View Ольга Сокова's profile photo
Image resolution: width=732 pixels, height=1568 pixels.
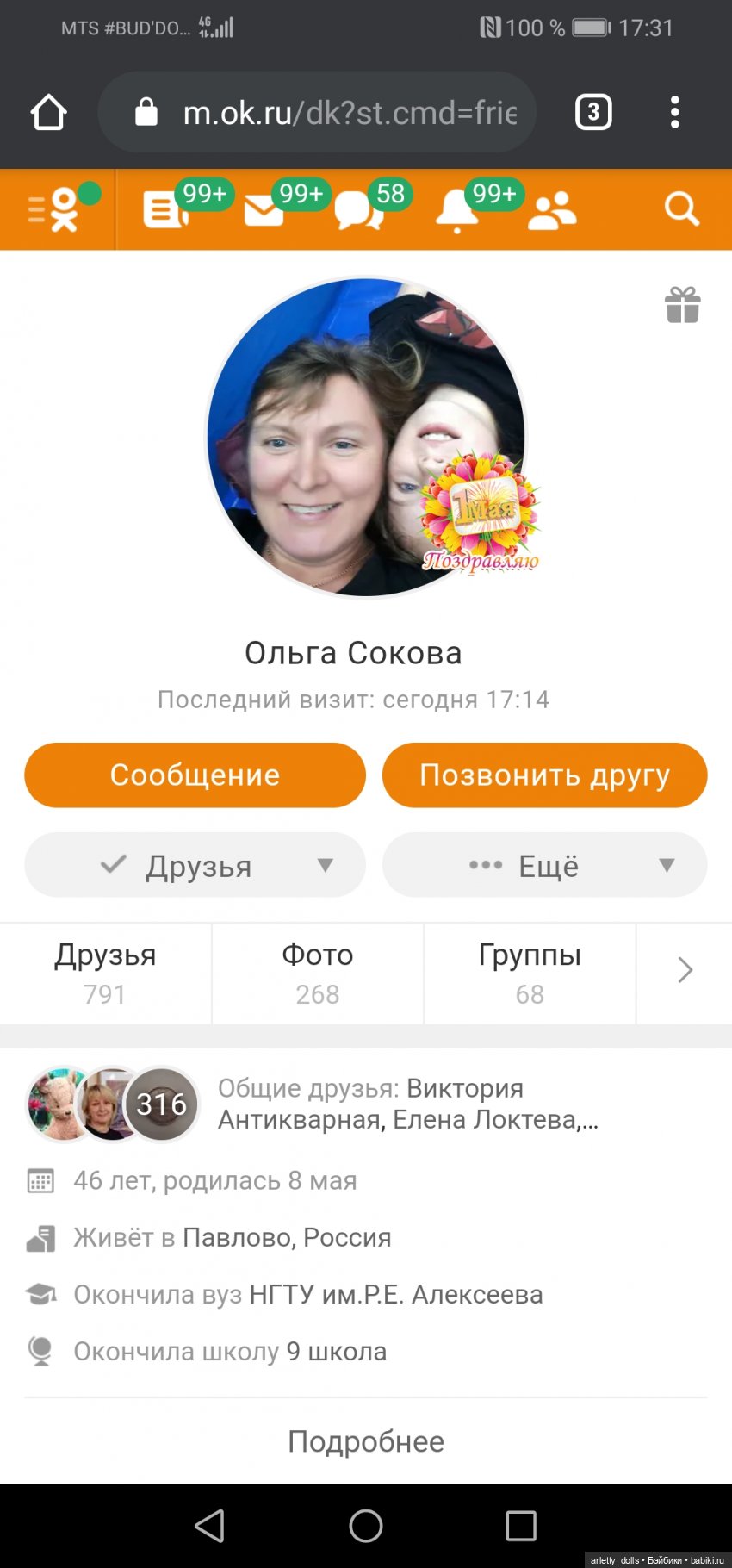click(366, 436)
